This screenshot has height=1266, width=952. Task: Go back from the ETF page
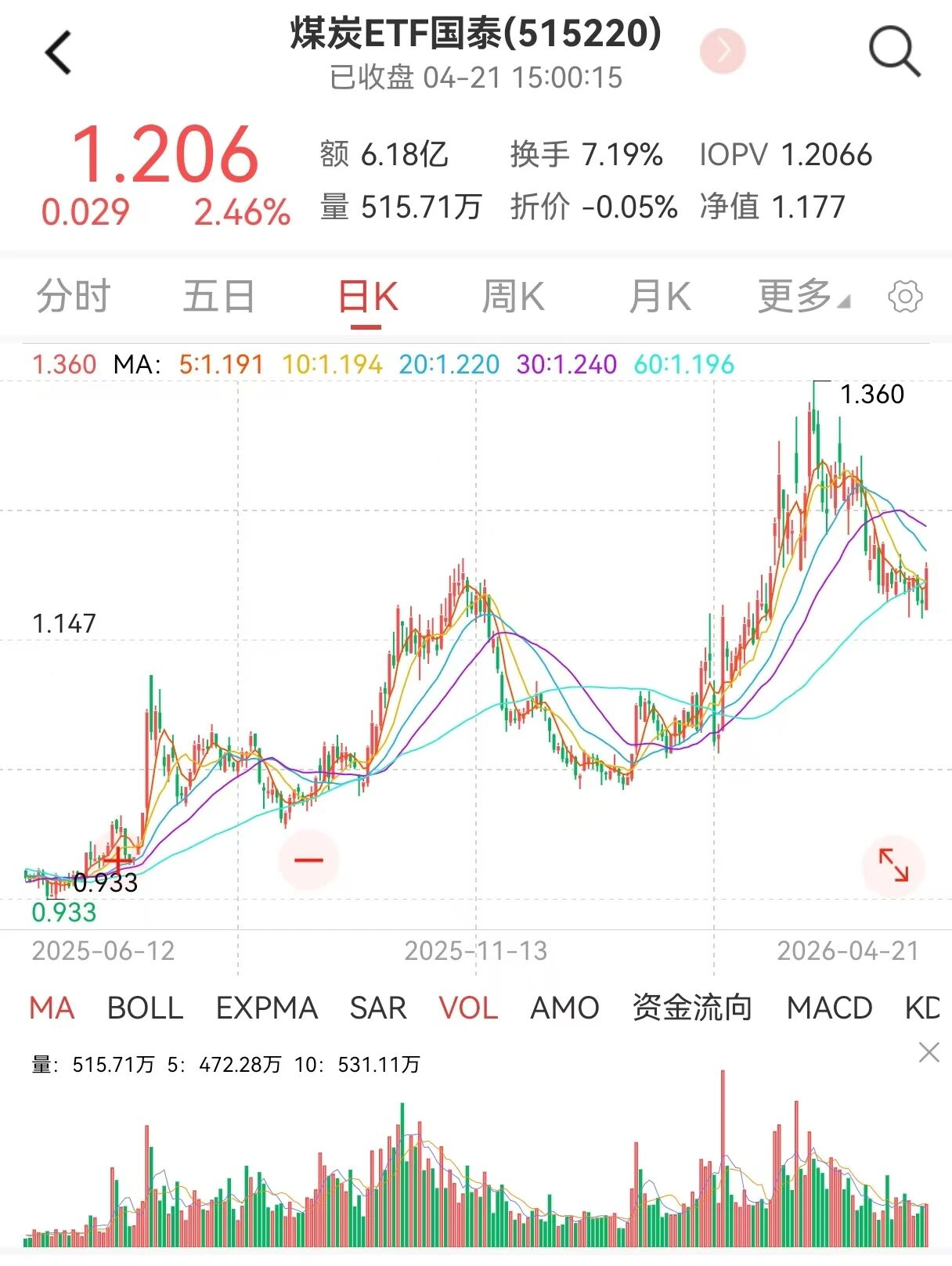(x=59, y=53)
